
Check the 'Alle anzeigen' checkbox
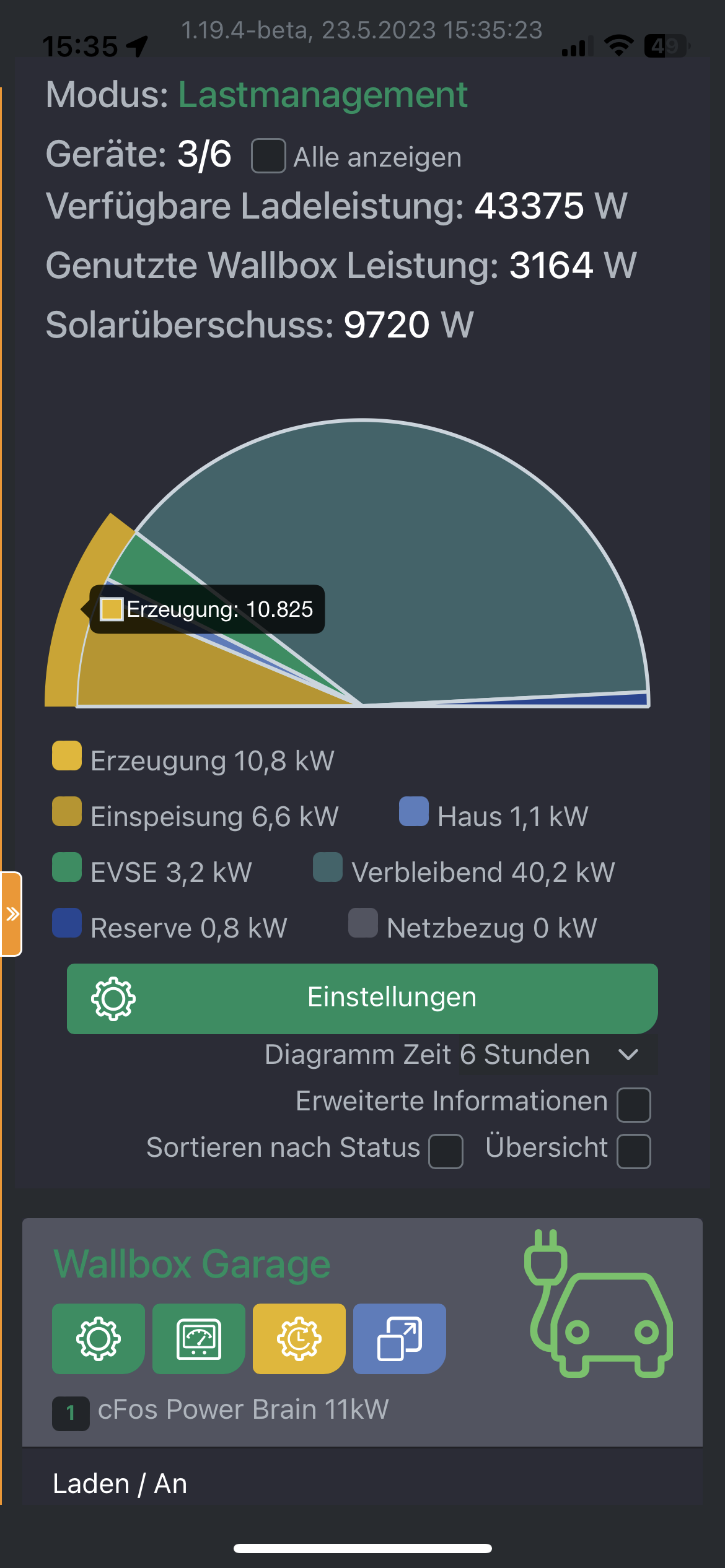pos(268,156)
